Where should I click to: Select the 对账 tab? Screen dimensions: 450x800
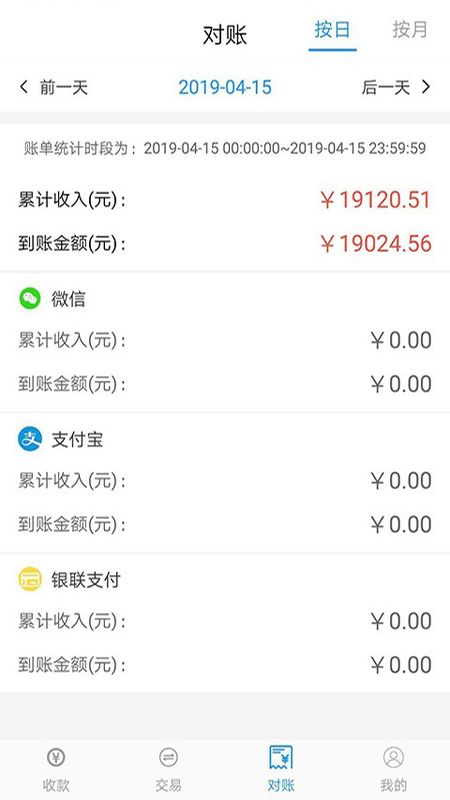click(x=281, y=769)
